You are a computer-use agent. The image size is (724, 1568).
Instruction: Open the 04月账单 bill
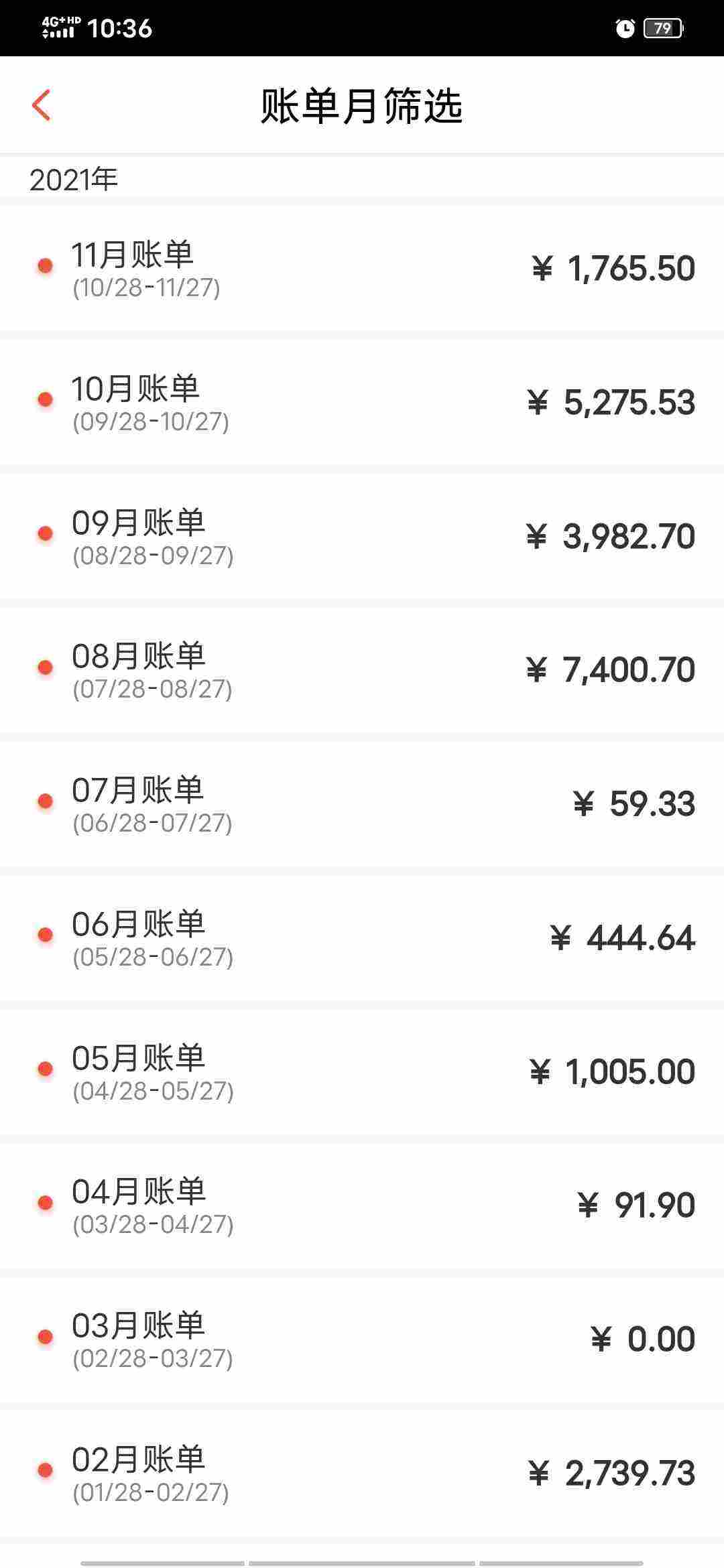point(362,1206)
